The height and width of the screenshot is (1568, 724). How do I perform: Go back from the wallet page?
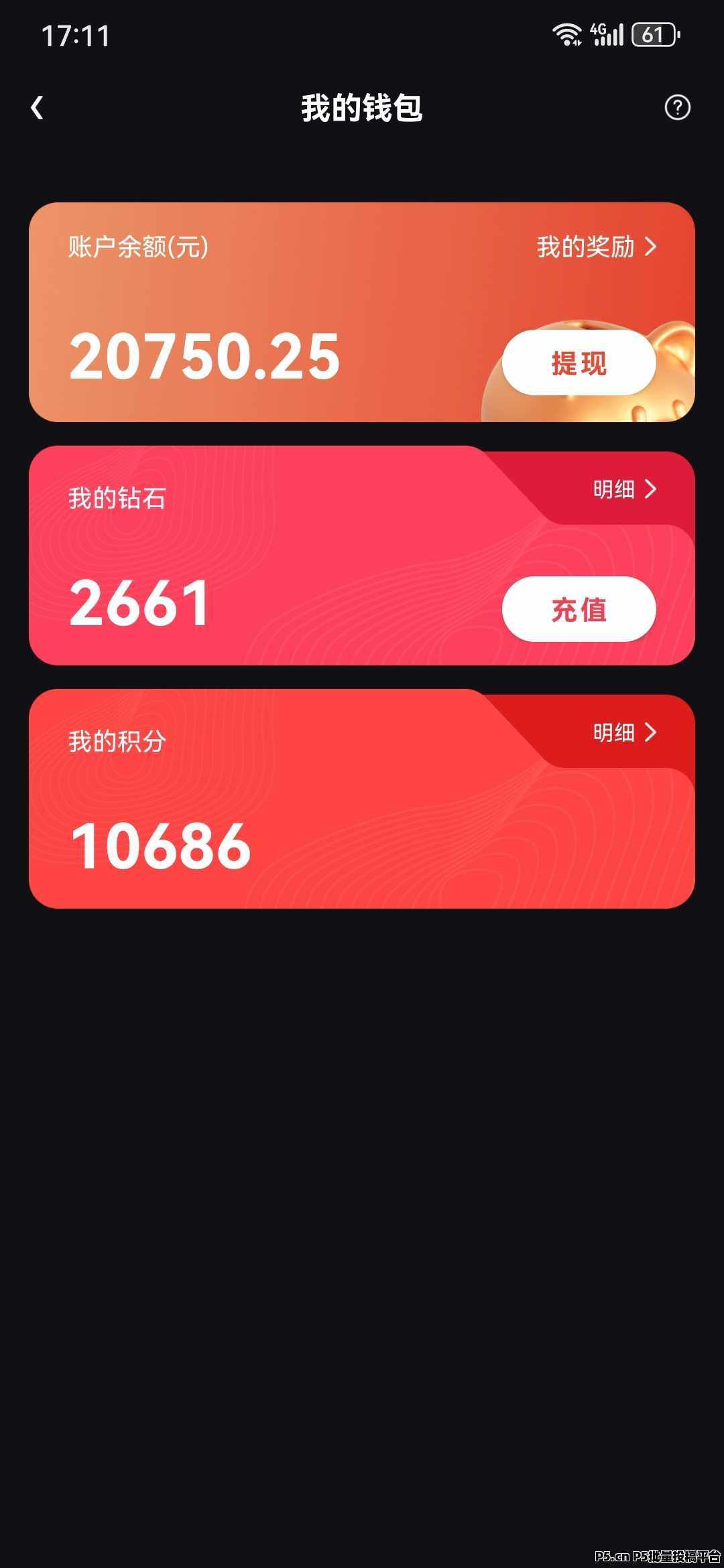pos(38,107)
